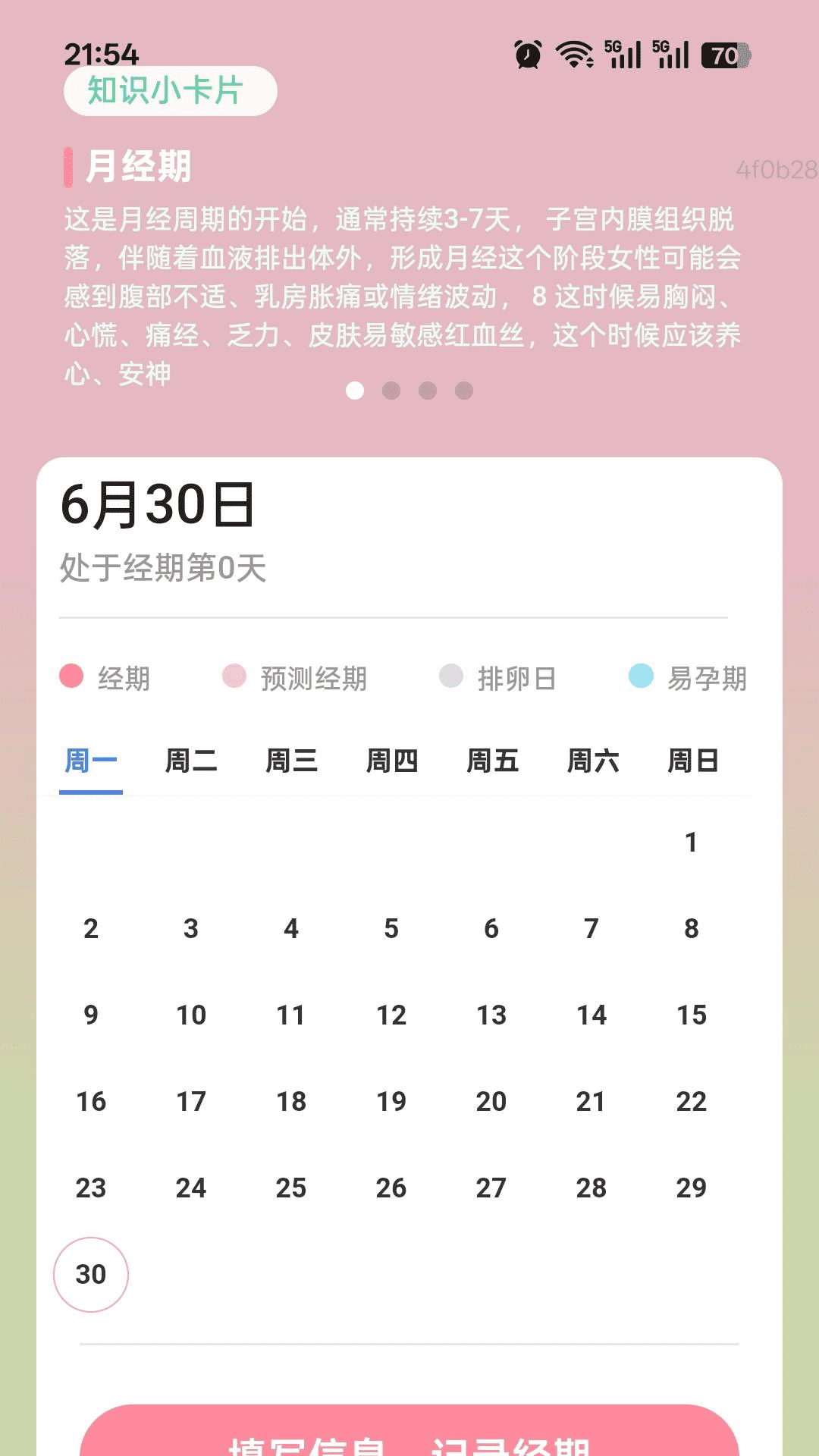Select June 1 on the calendar
Image resolution: width=819 pixels, height=1456 pixels.
[690, 842]
